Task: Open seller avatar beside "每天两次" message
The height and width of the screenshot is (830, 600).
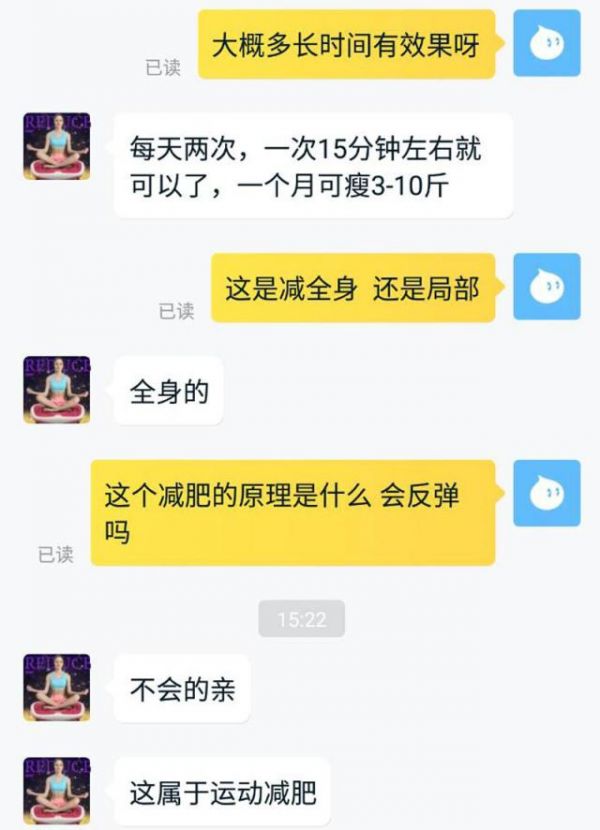Action: [57, 146]
